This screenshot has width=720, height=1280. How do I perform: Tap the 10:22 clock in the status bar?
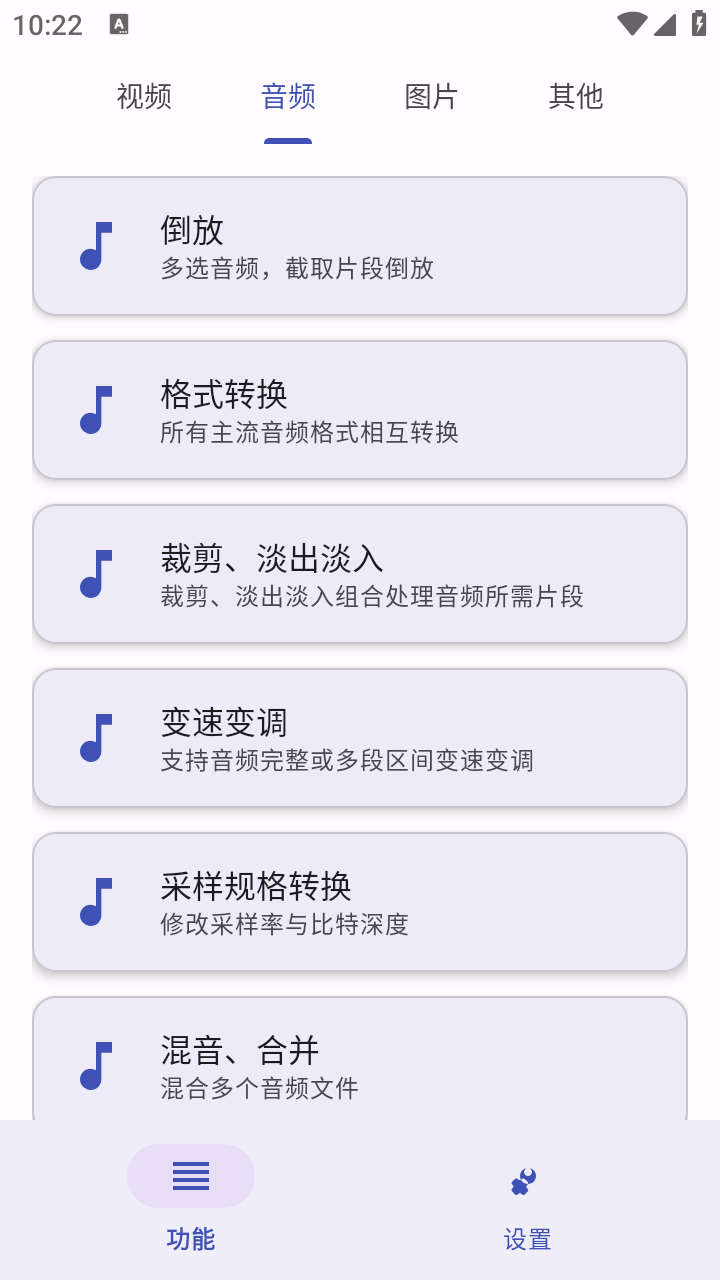pos(46,24)
